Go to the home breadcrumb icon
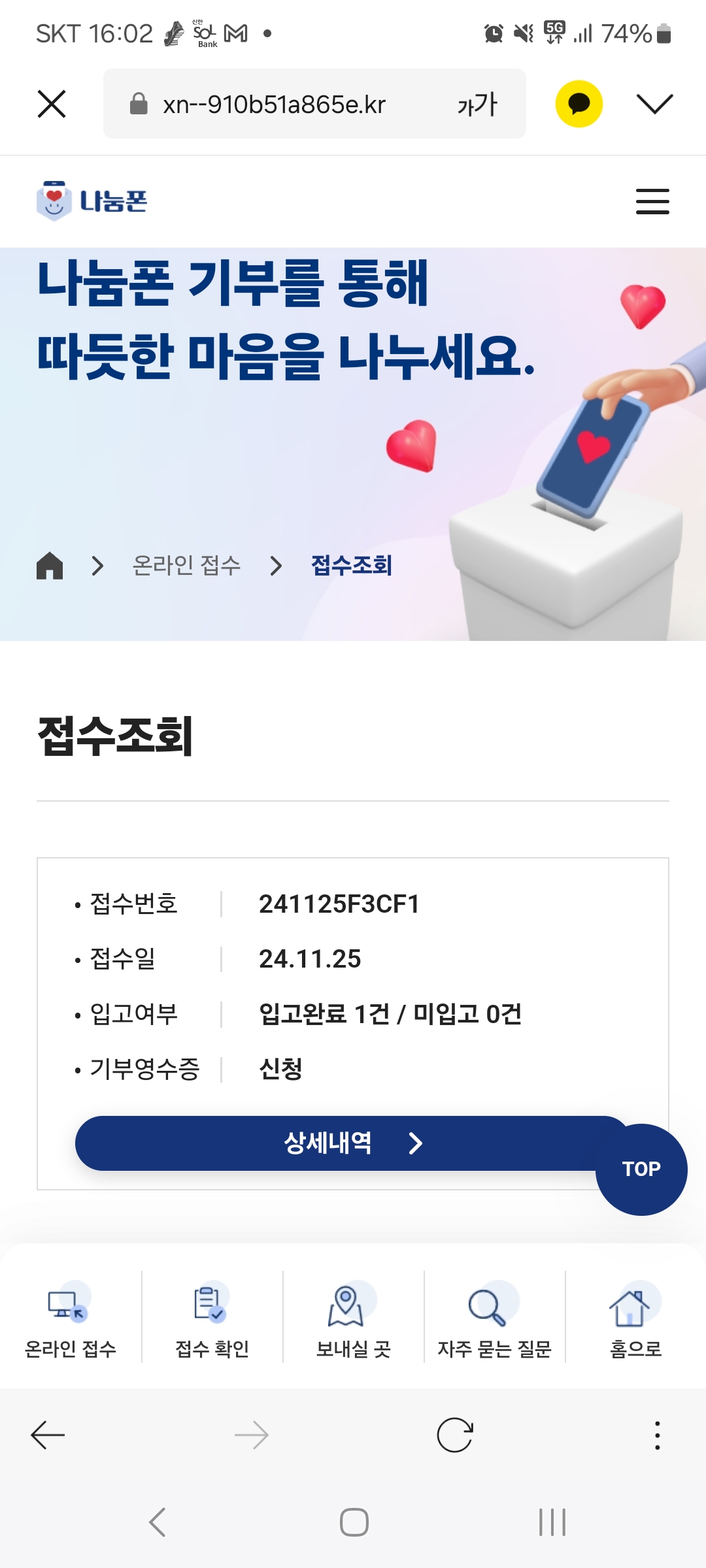The height and width of the screenshot is (1568, 706). click(x=50, y=566)
